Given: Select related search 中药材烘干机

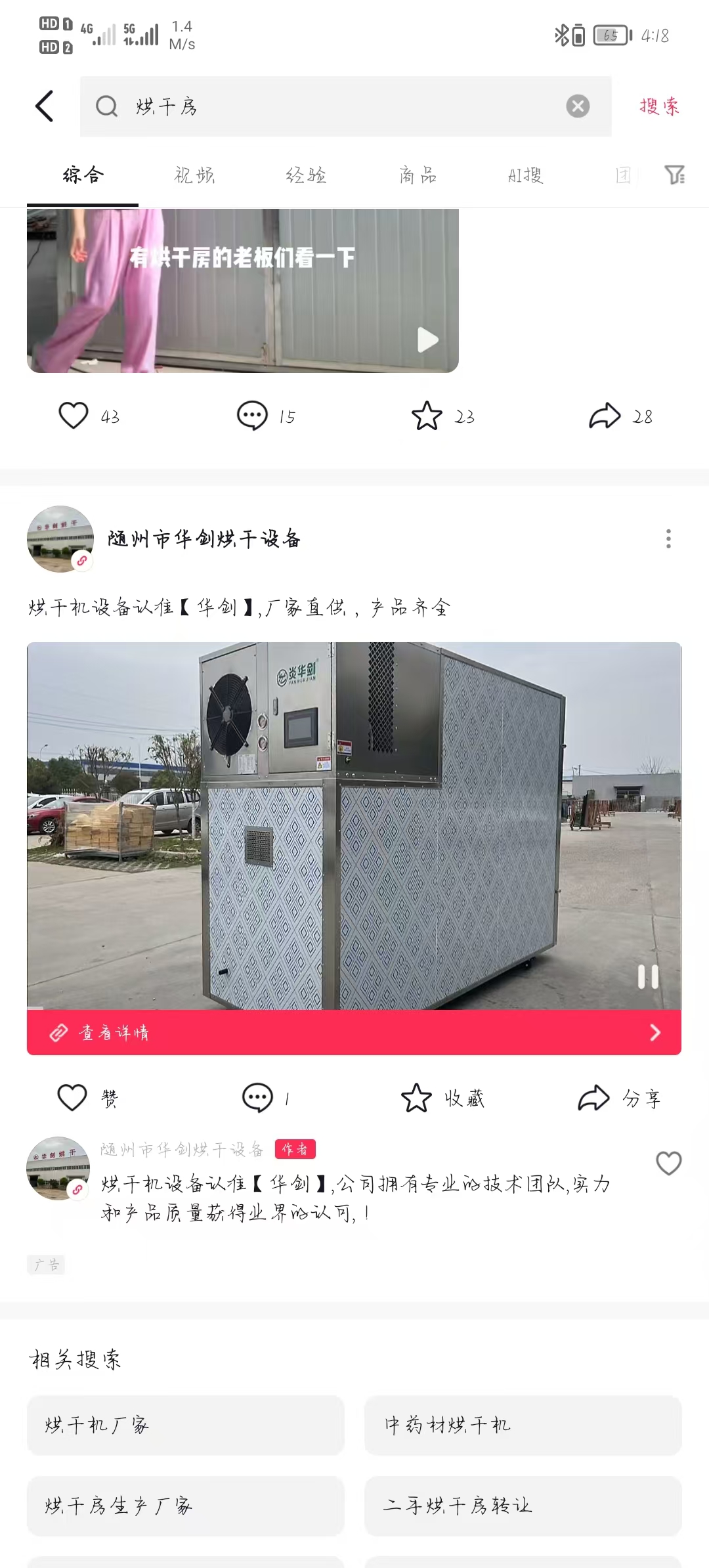Looking at the screenshot, I should coord(523,1425).
